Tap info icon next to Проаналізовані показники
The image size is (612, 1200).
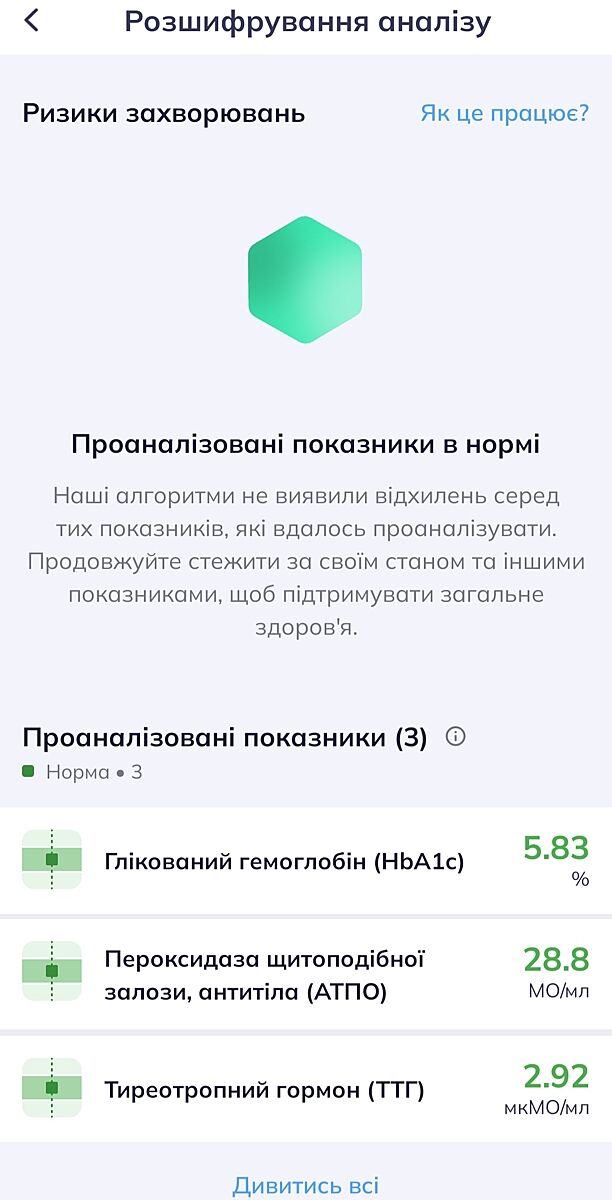[x=456, y=737]
